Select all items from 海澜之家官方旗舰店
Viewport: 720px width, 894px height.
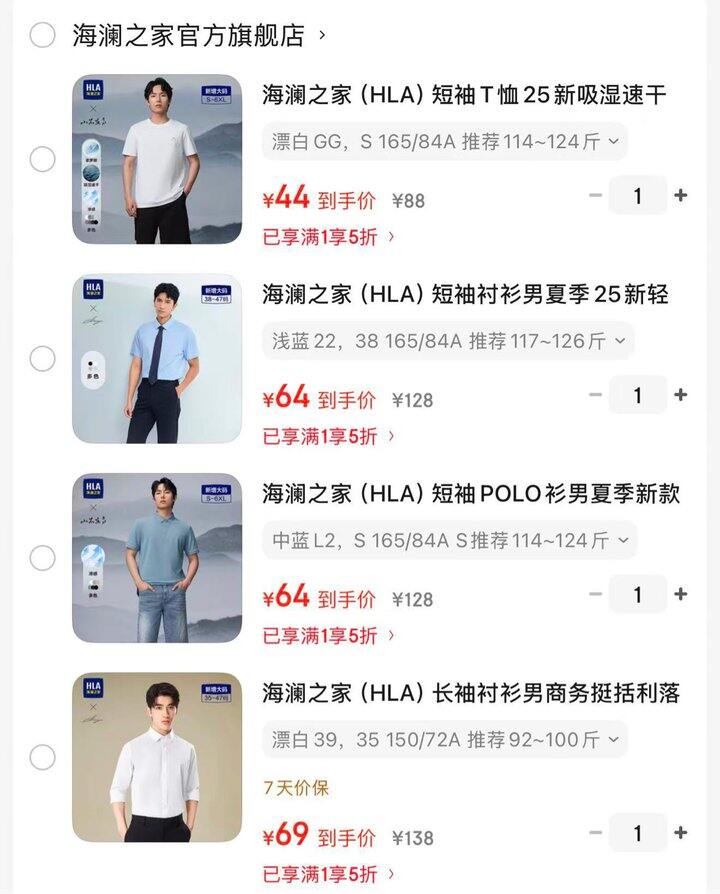pos(42,36)
